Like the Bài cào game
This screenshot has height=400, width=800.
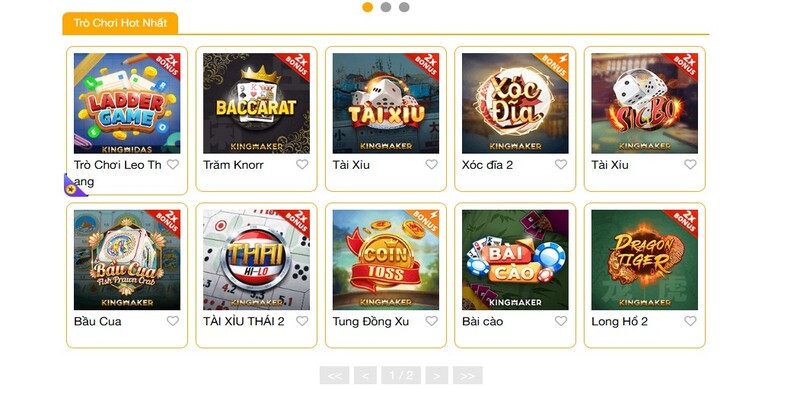coord(561,321)
